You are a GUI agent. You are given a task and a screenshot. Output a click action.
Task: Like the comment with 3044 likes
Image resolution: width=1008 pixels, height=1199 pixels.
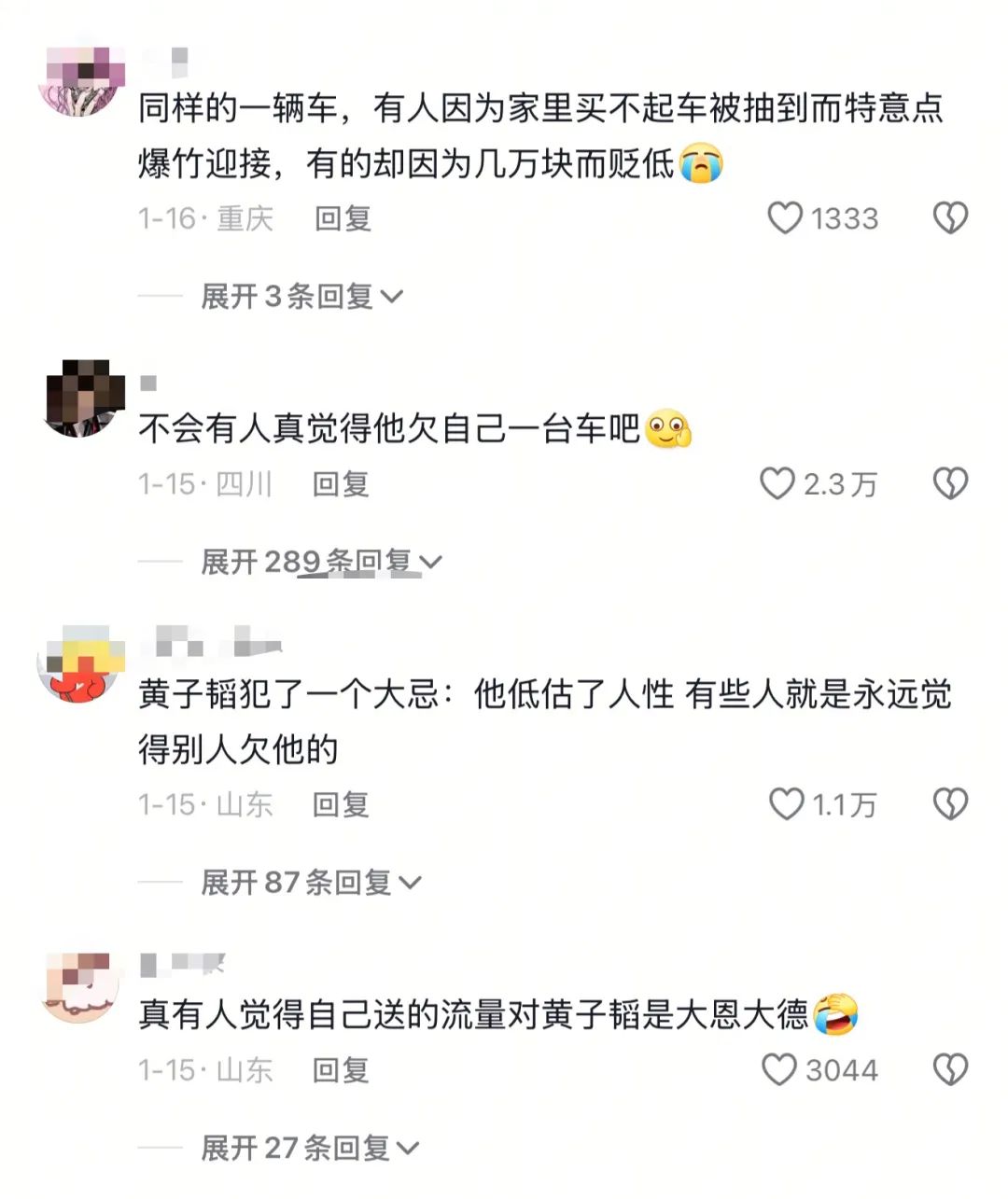tap(779, 1069)
